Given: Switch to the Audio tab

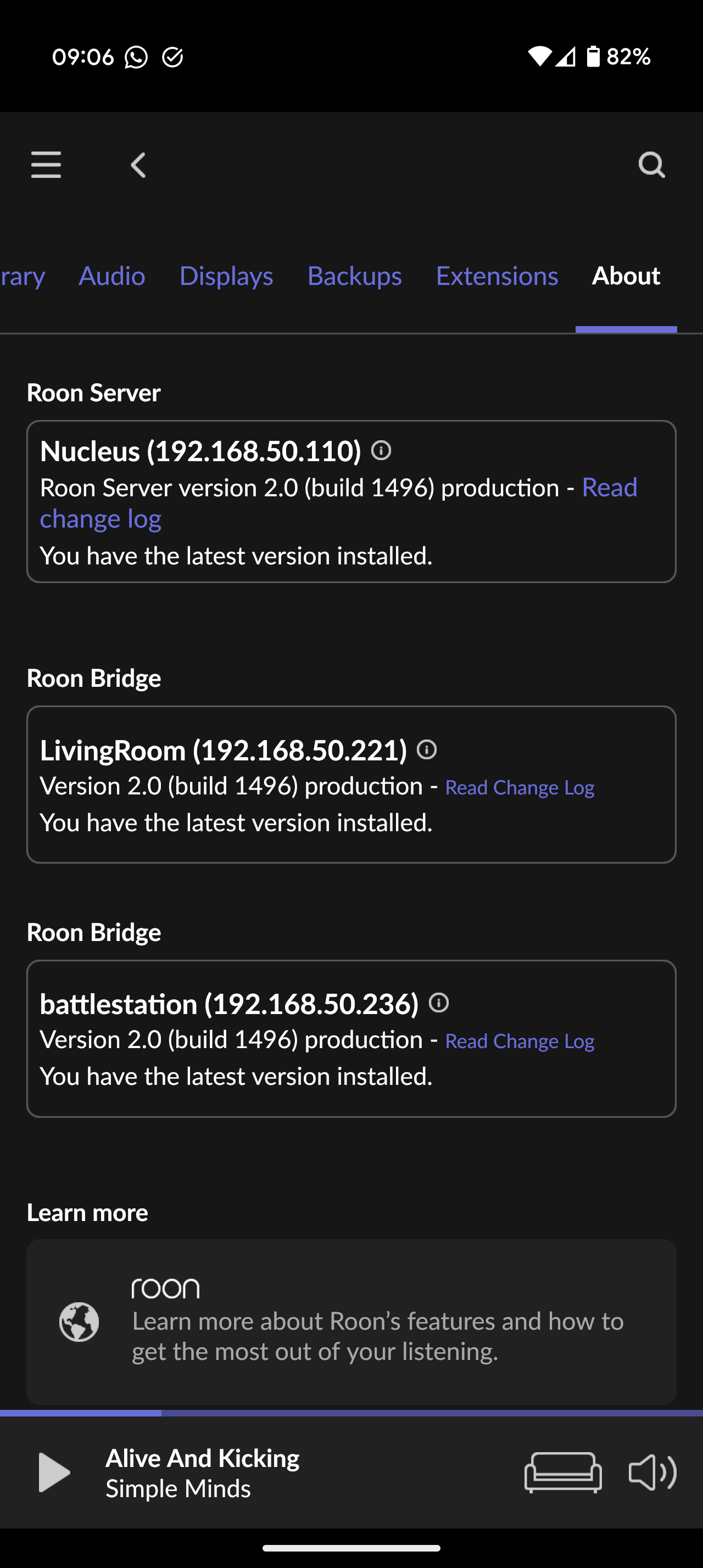Looking at the screenshot, I should click(112, 276).
